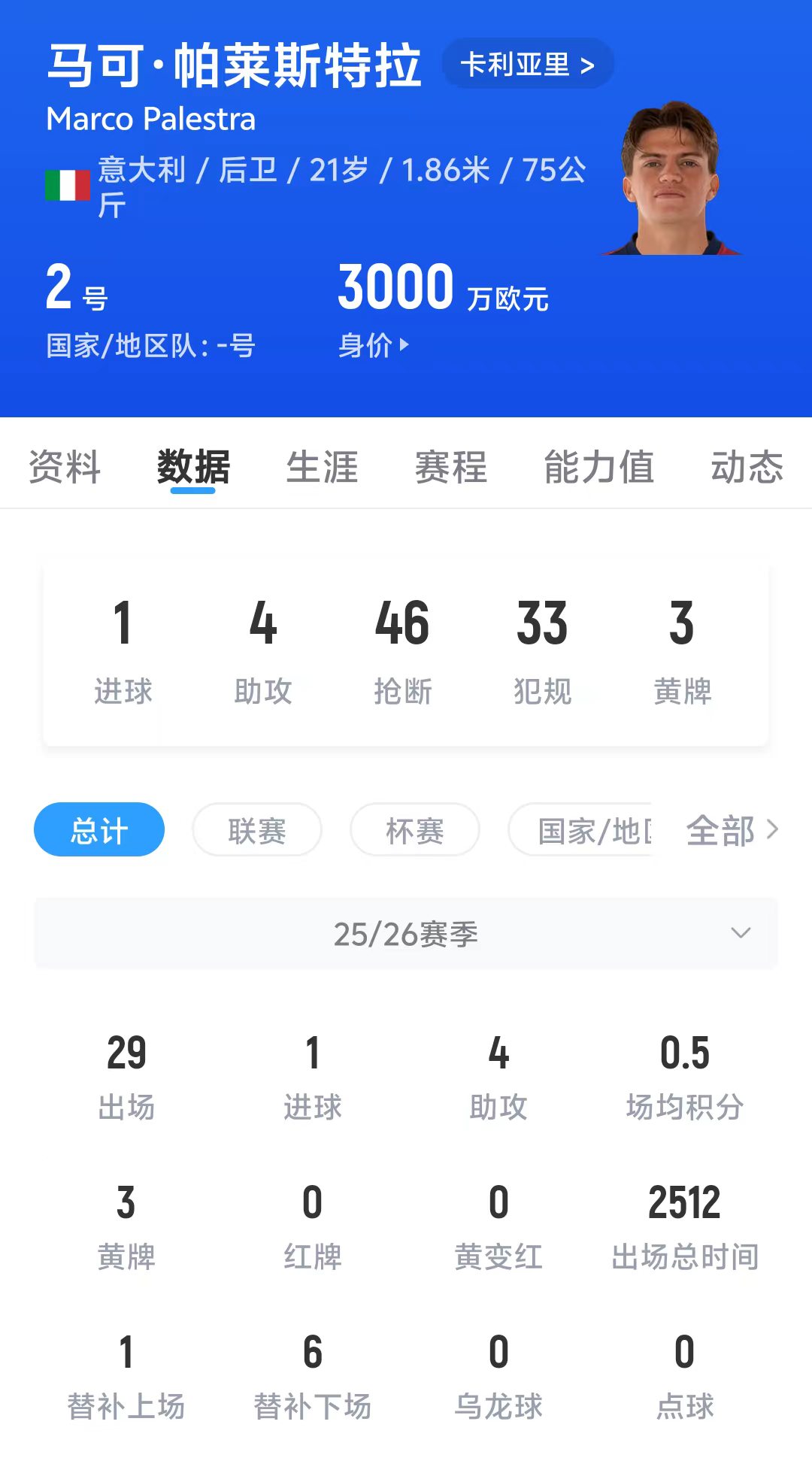
Task: Filter stats by 联赛
Action: click(257, 830)
